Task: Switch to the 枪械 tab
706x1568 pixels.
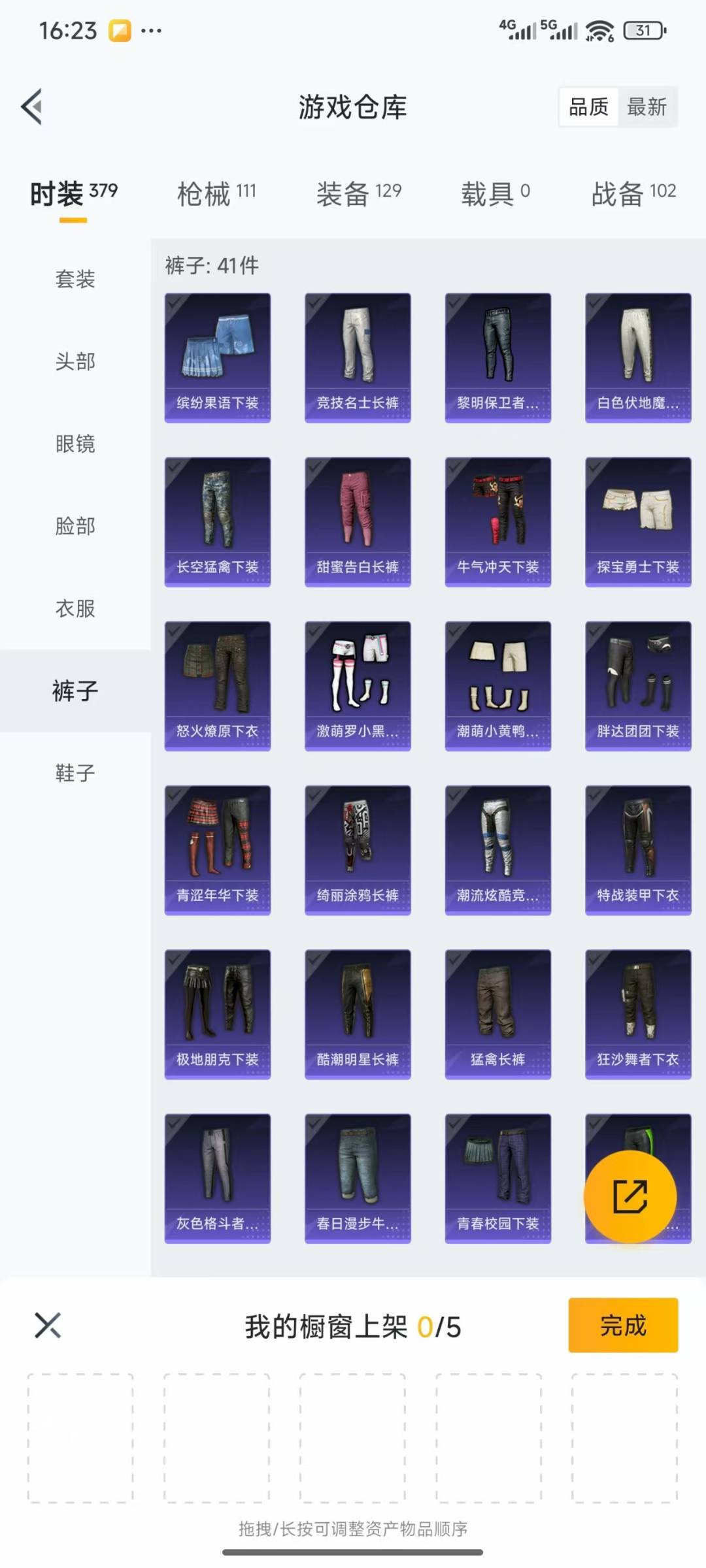Action: (x=216, y=193)
